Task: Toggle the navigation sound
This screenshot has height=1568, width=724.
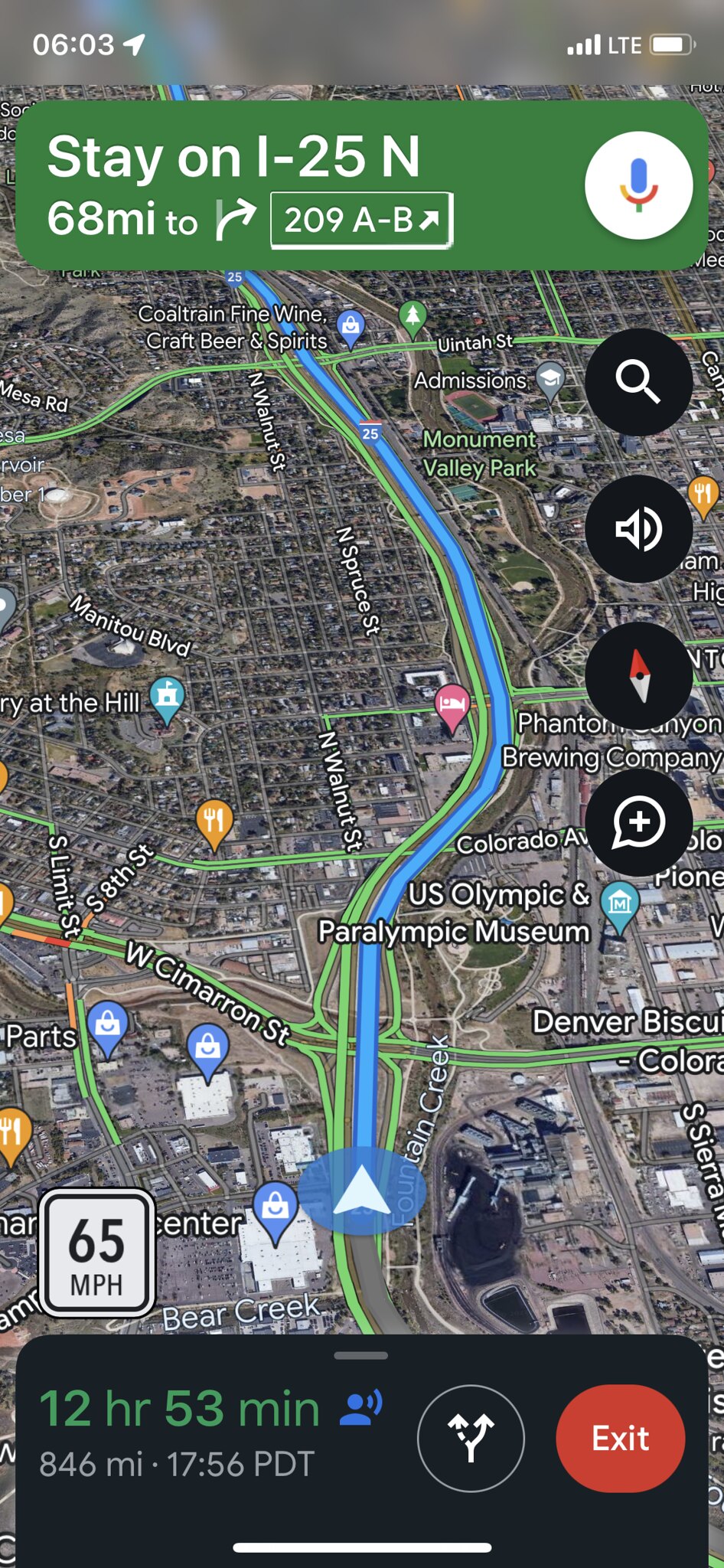Action: click(x=638, y=528)
